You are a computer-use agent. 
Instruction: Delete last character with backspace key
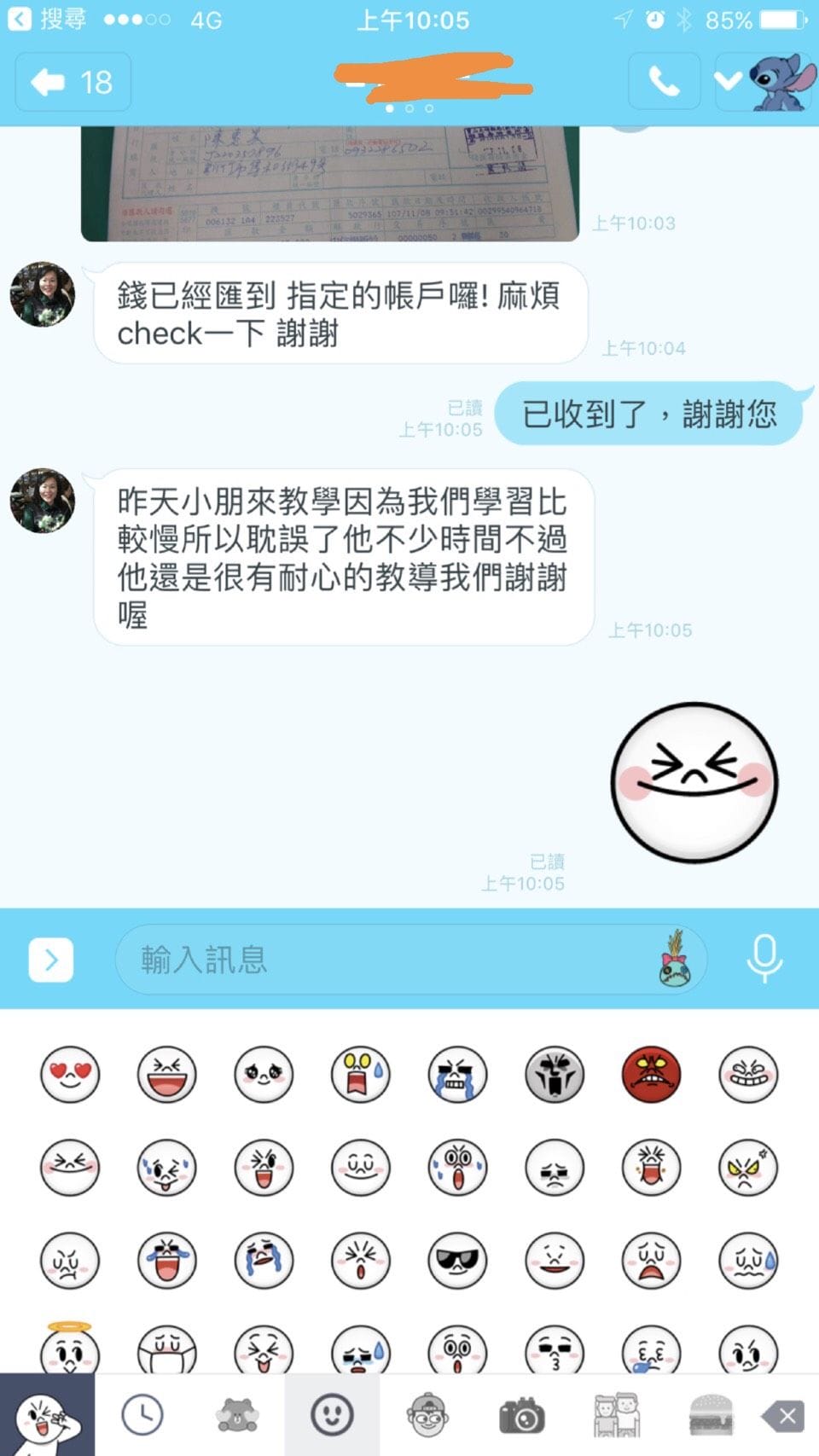point(784,1416)
